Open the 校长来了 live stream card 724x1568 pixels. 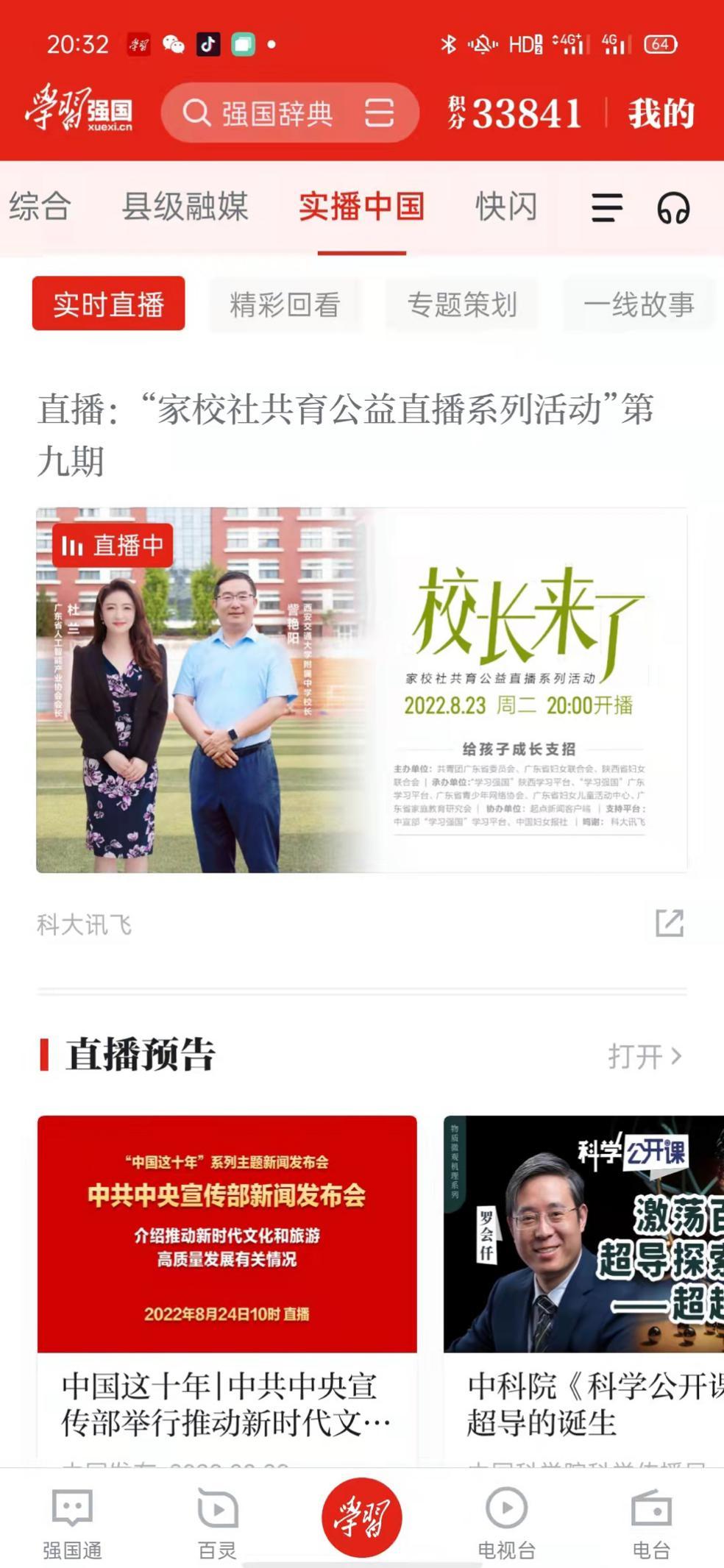[x=361, y=690]
